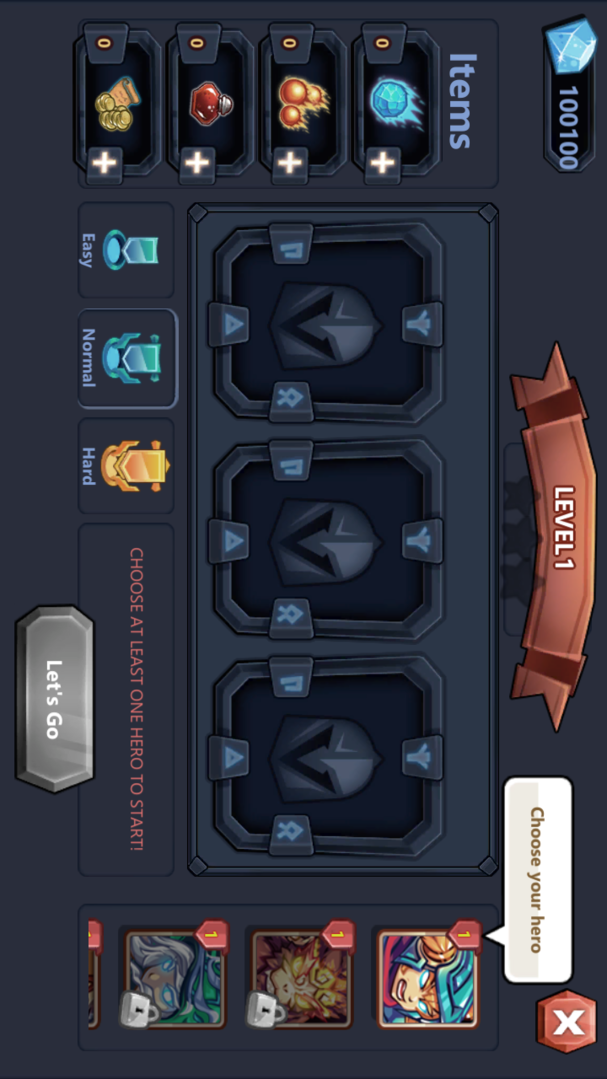This screenshot has height=1079, width=607.
Task: Add the blue orb item
Action: click(x=383, y=163)
